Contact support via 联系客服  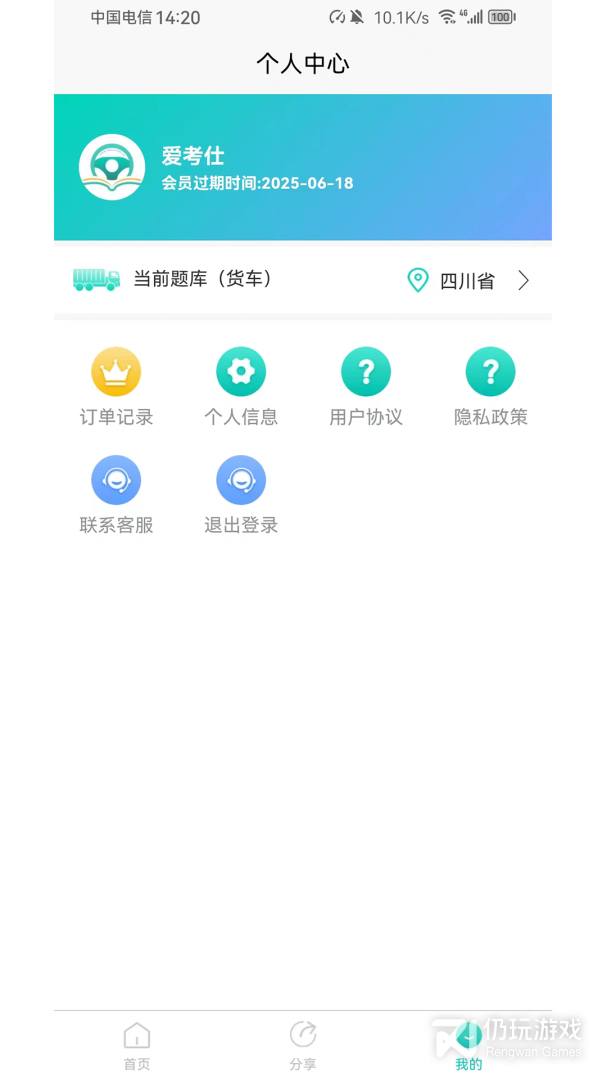click(116, 495)
